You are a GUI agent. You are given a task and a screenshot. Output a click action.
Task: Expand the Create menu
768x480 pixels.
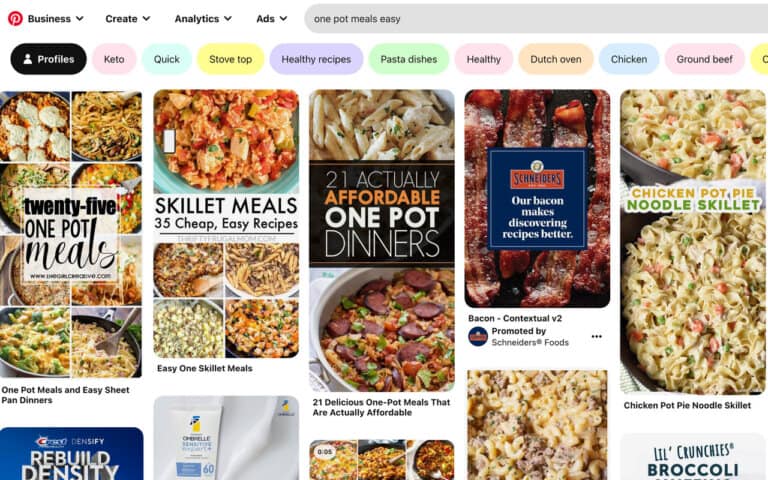127,18
